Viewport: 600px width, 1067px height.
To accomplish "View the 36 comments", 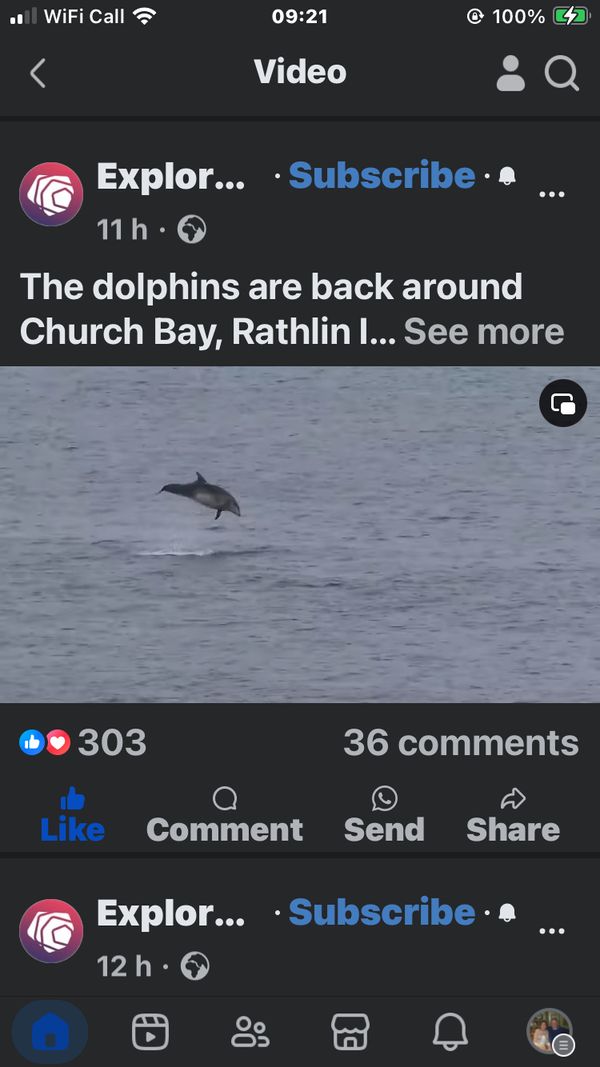I will [460, 742].
